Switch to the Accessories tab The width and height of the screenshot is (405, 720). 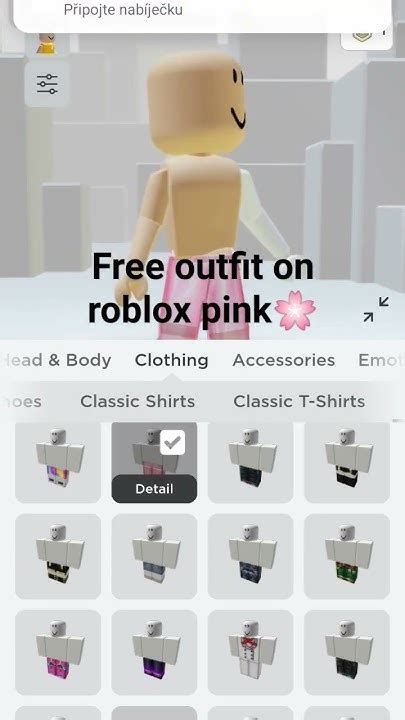tap(283, 360)
